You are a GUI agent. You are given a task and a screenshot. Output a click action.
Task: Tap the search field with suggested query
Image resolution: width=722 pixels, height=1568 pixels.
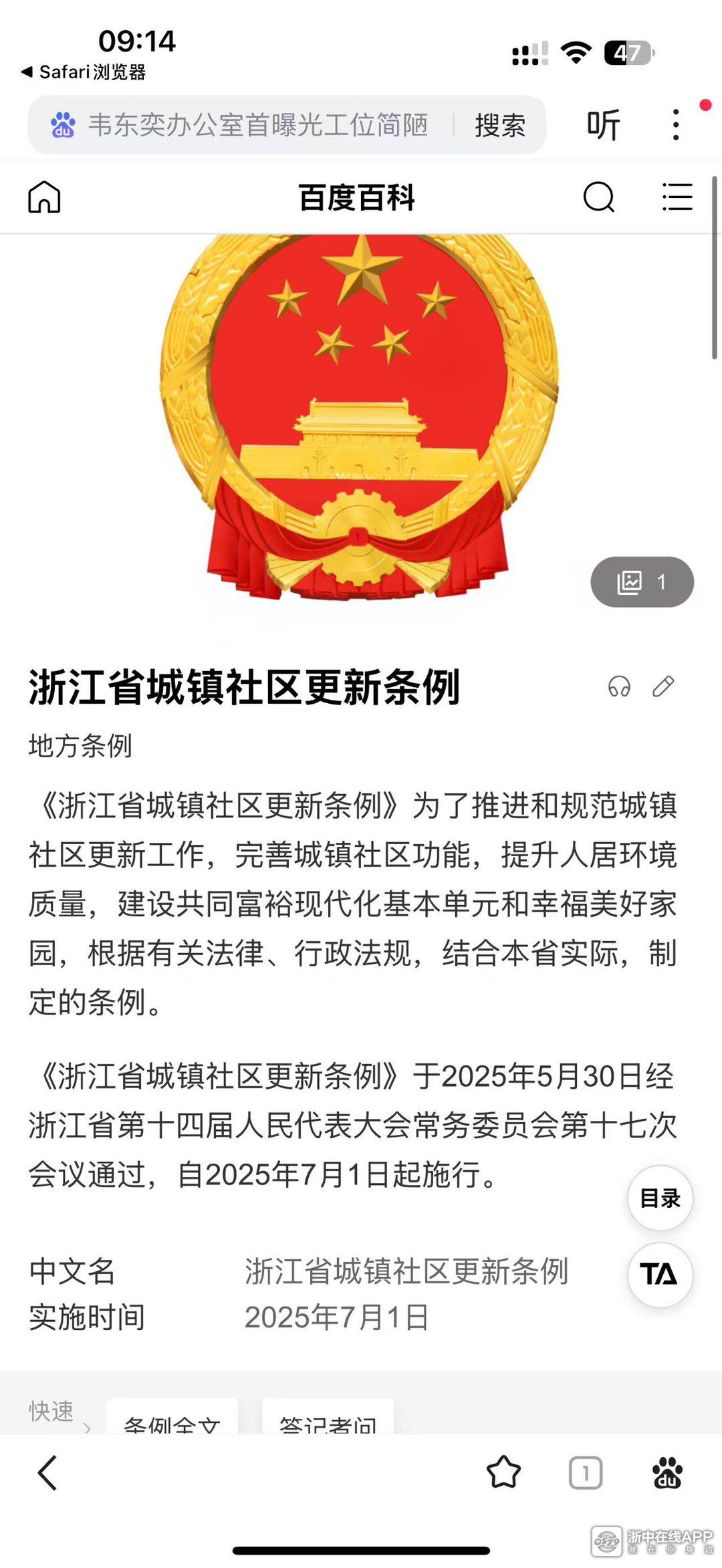[257, 125]
